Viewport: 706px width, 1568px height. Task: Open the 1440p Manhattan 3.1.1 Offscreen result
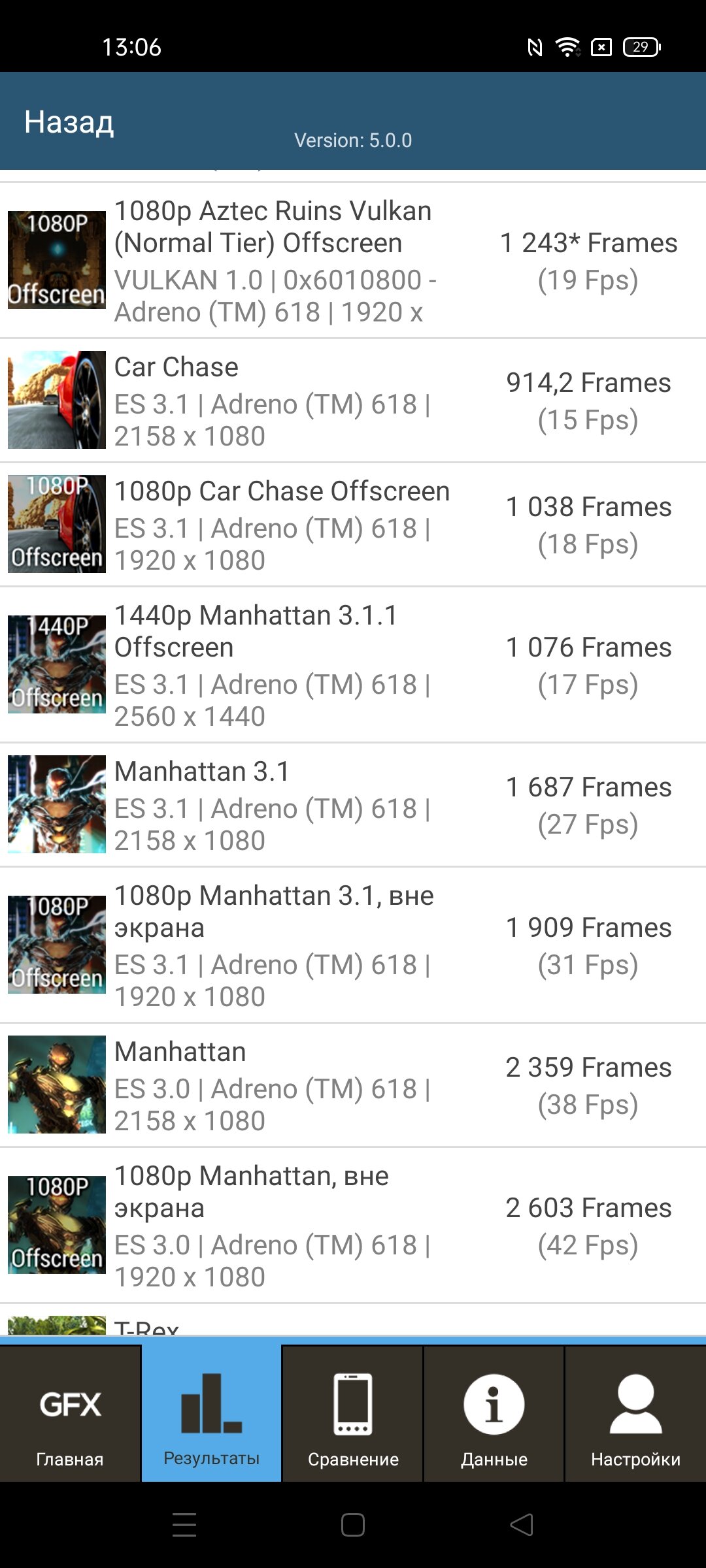pos(353,665)
